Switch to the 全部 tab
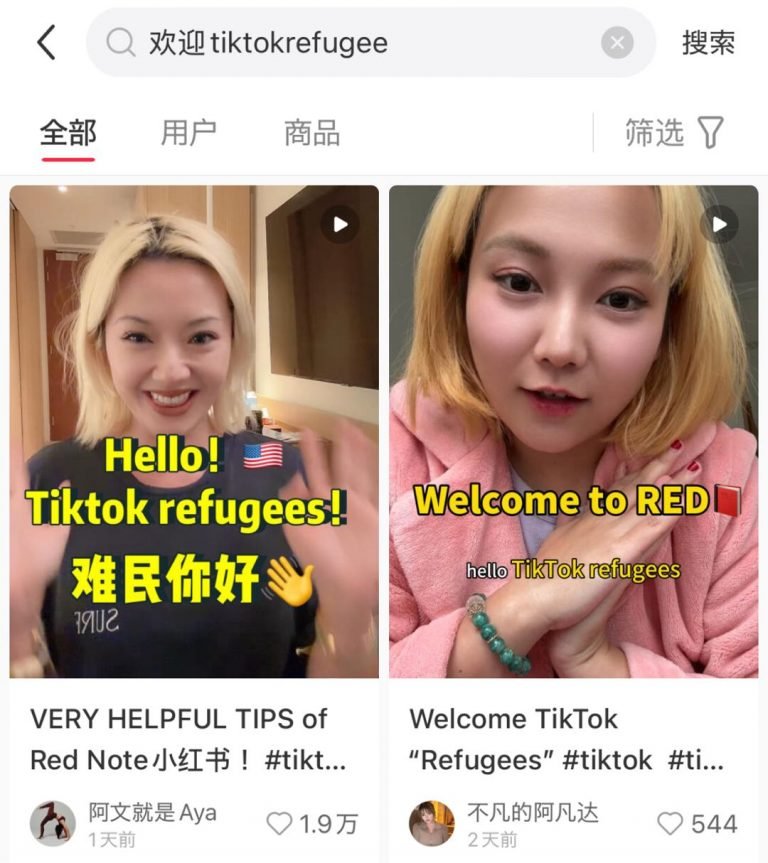Screen dimensions: 768x863 tap(68, 133)
